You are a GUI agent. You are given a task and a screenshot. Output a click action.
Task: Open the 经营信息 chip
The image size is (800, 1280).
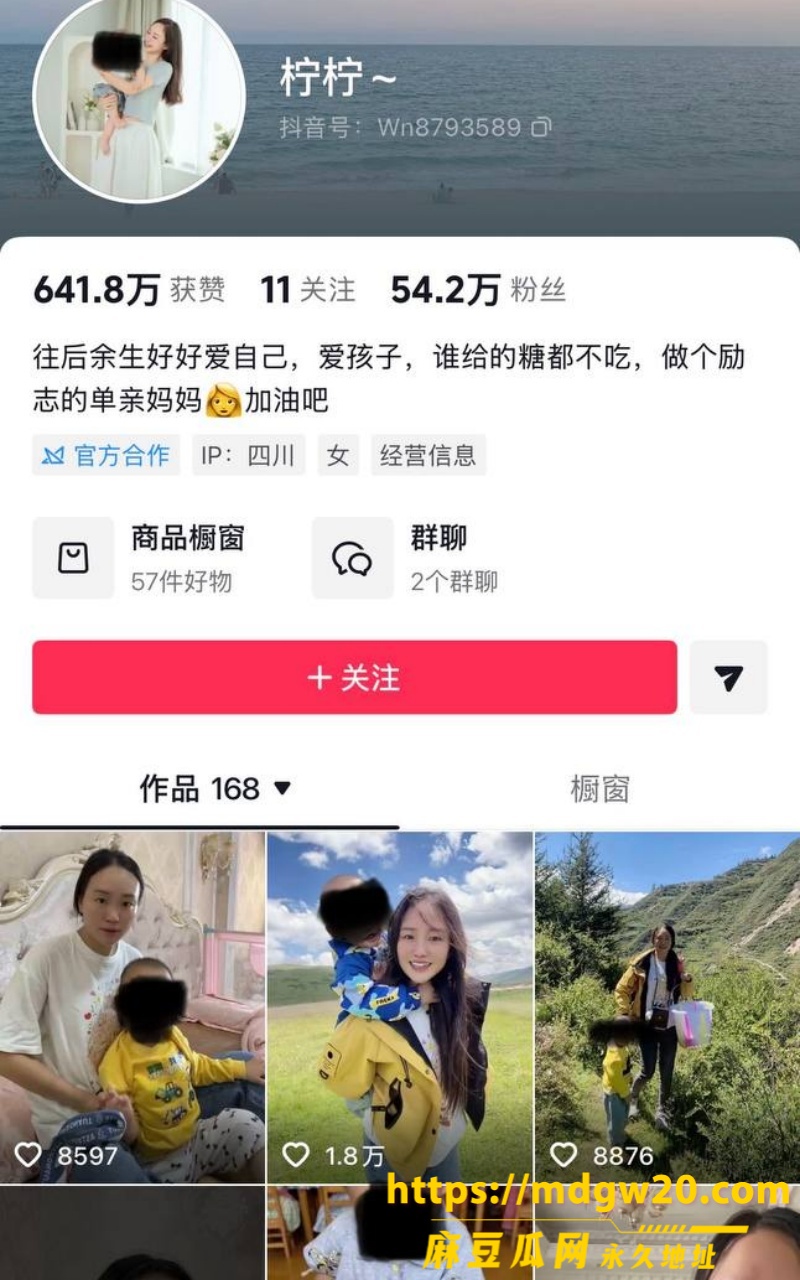(428, 455)
